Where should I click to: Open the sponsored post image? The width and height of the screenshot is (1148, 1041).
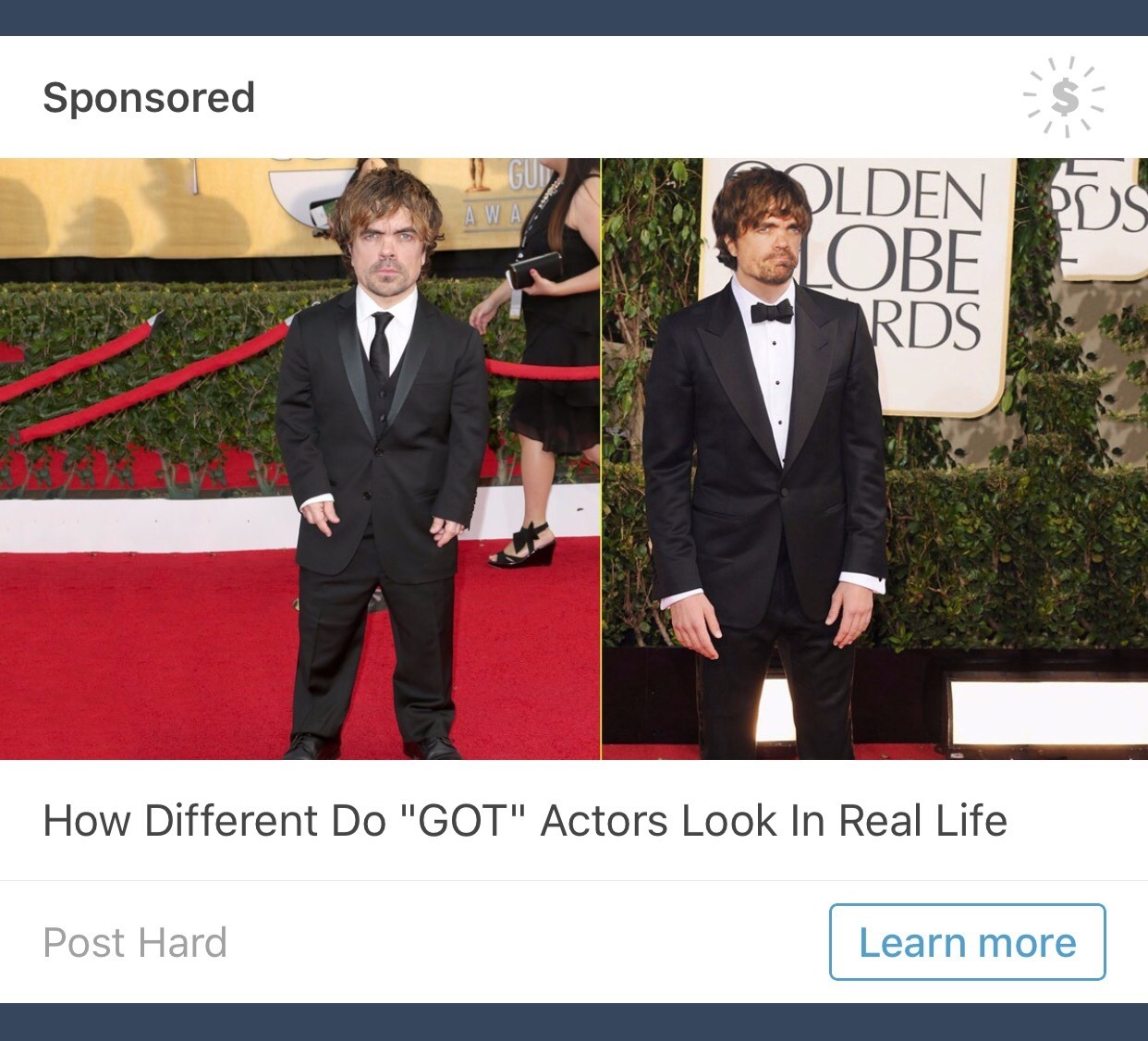(573, 459)
